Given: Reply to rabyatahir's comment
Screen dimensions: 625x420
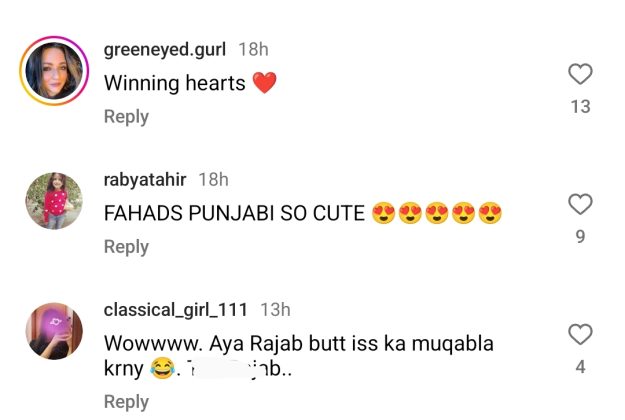Looking at the screenshot, I should tap(126, 247).
